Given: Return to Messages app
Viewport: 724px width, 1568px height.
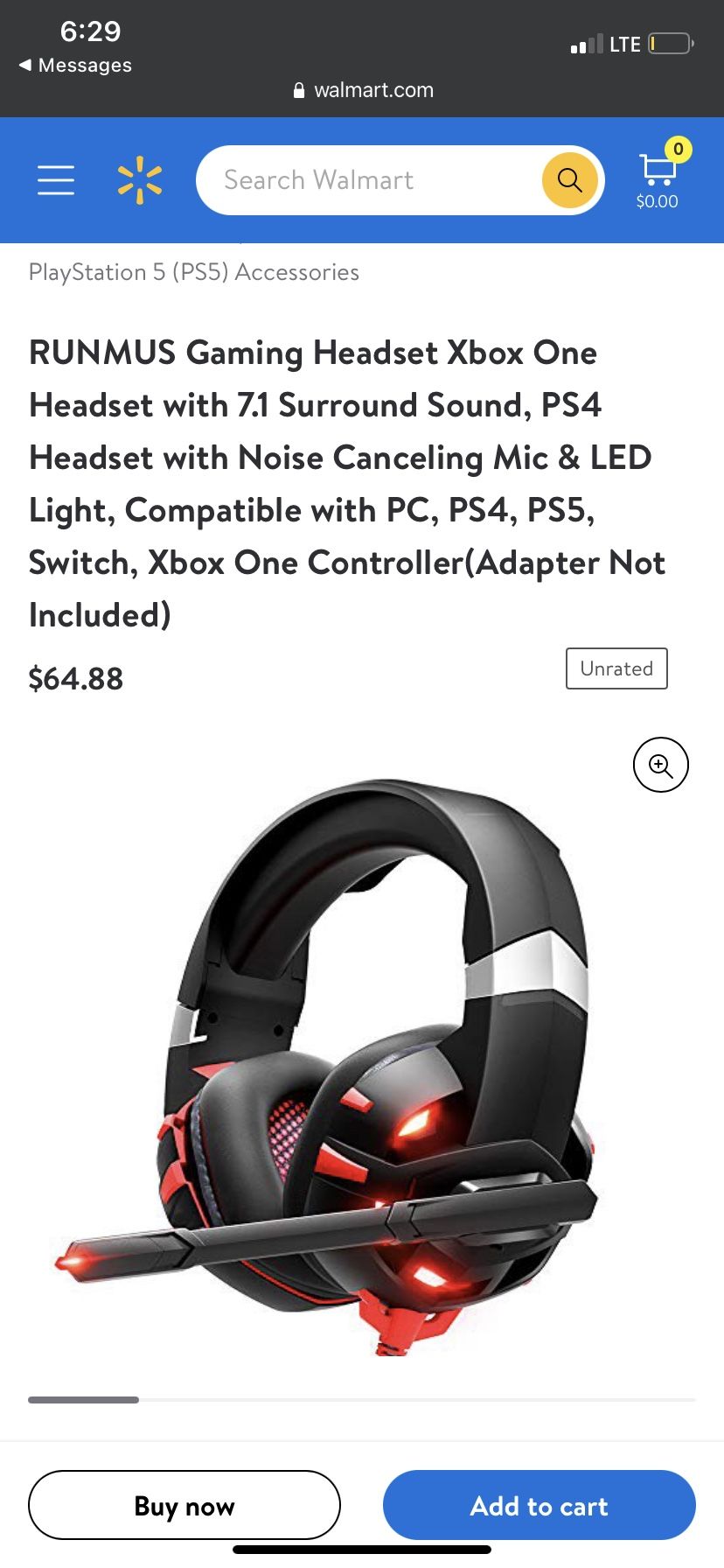Looking at the screenshot, I should coord(75,66).
